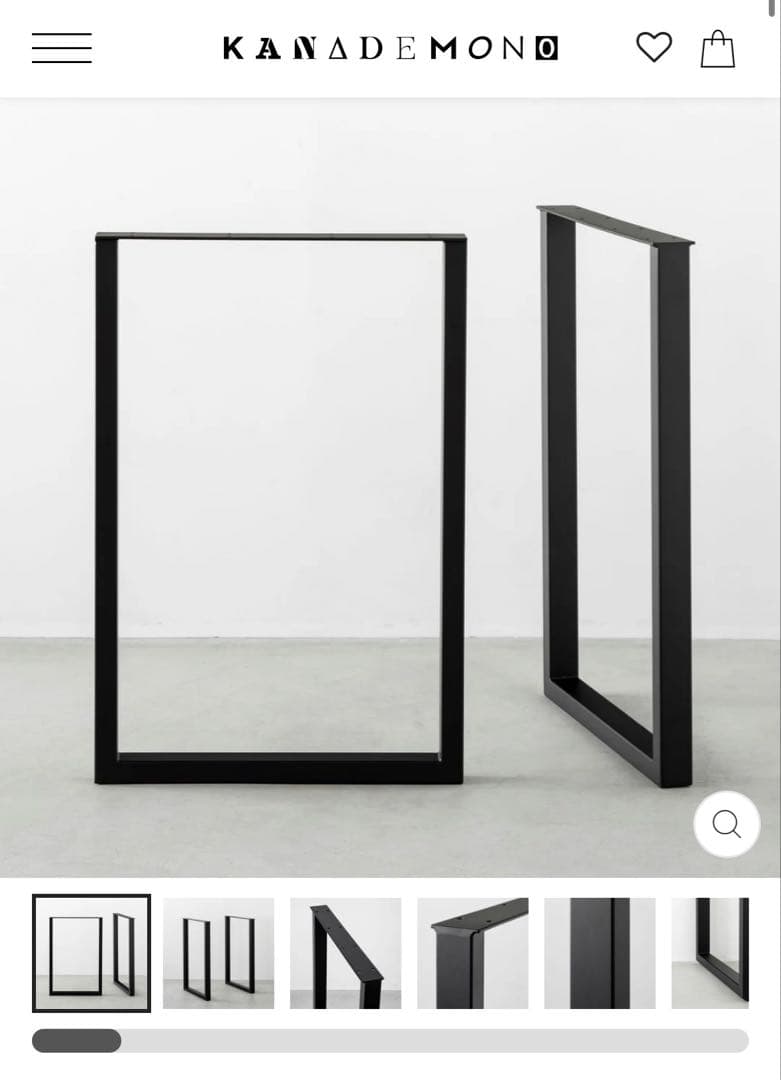
Task: Open the wishlist heart icon
Action: (x=654, y=47)
